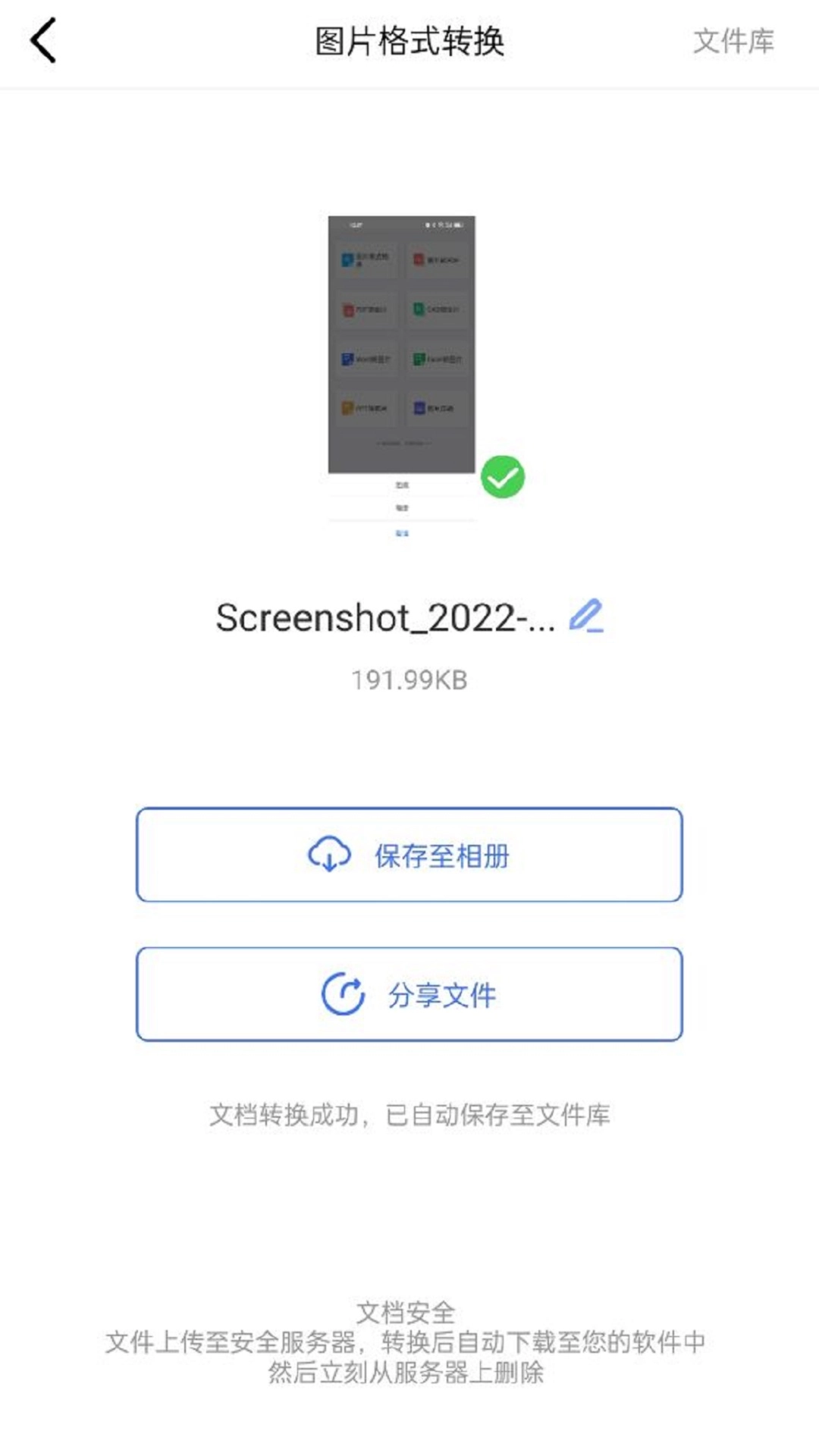
Task: Tap the back arrow in the title bar
Action: (x=43, y=41)
